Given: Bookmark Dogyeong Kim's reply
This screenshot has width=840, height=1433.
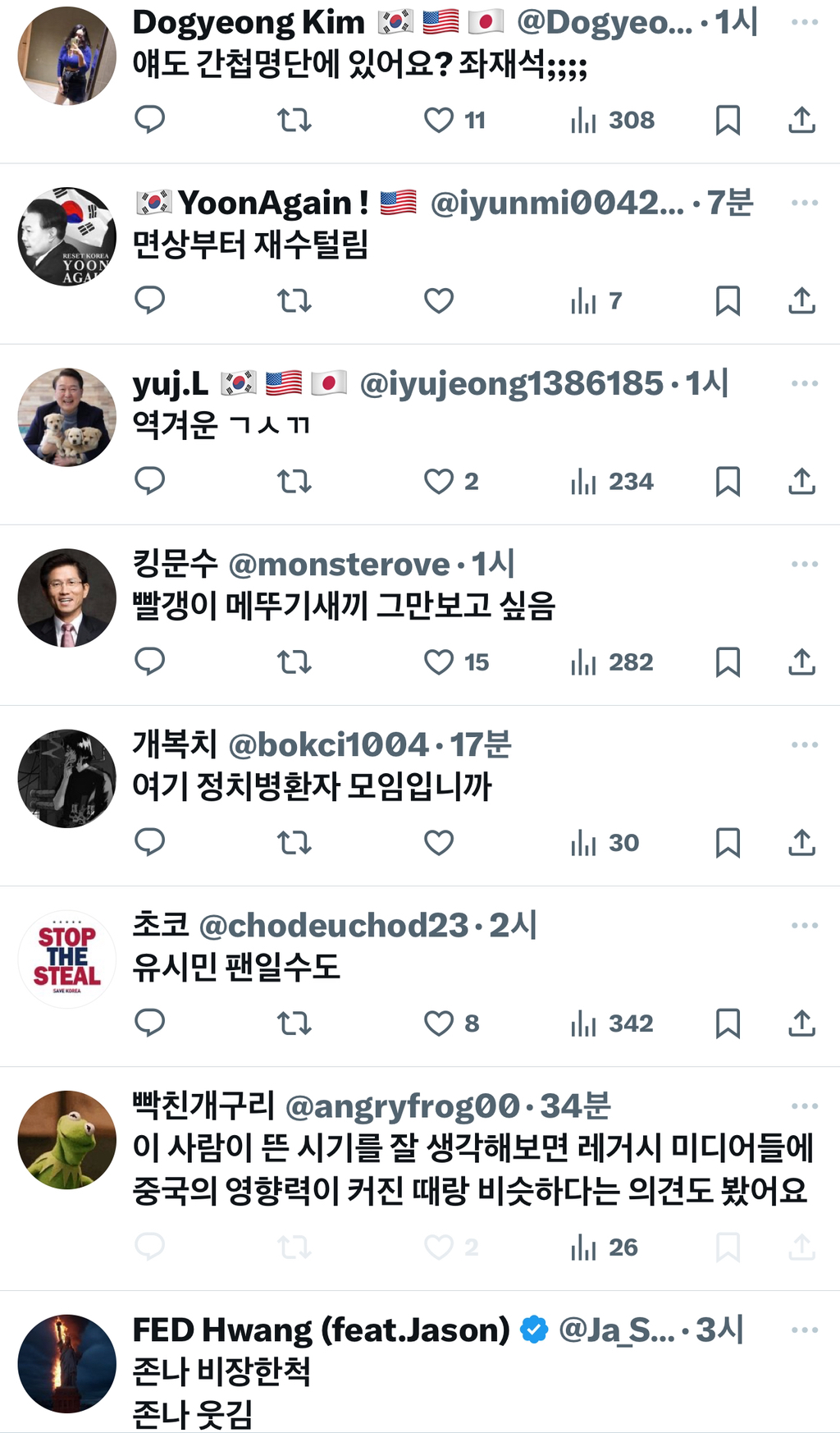Looking at the screenshot, I should (728, 121).
